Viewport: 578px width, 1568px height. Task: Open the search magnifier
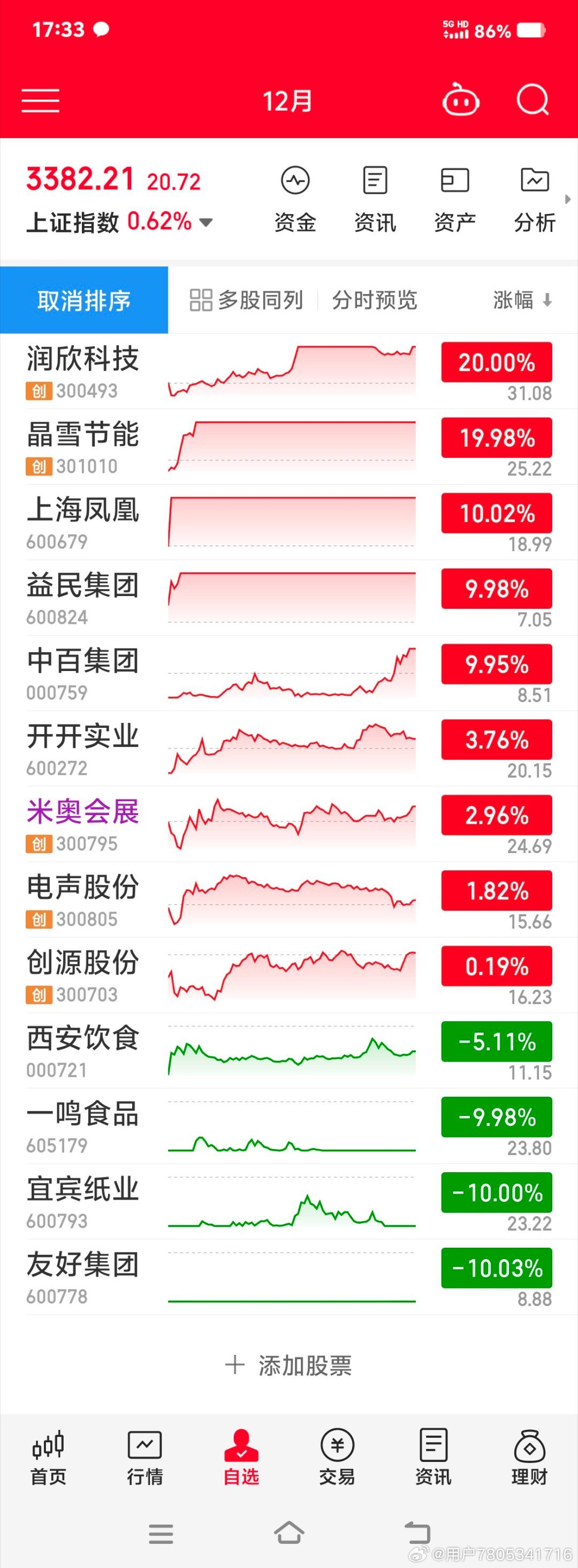click(x=533, y=100)
